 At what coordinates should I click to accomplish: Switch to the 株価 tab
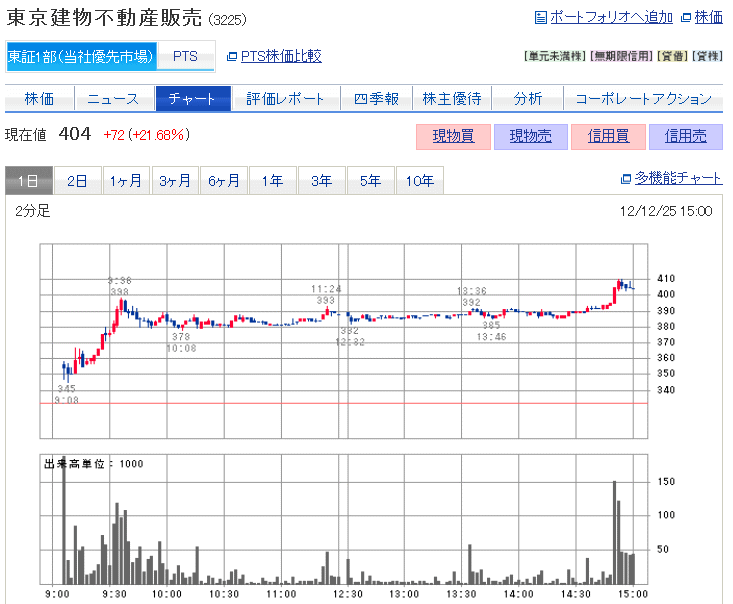[39, 99]
